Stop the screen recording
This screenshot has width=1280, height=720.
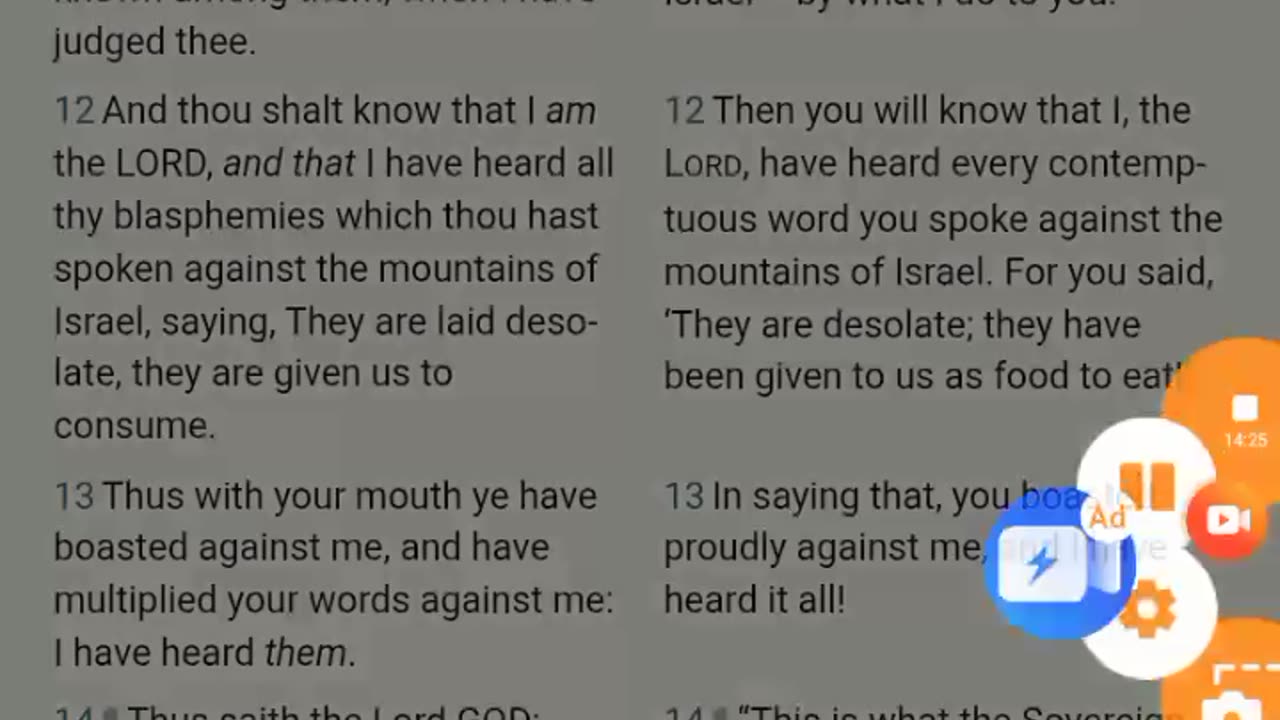[1244, 407]
